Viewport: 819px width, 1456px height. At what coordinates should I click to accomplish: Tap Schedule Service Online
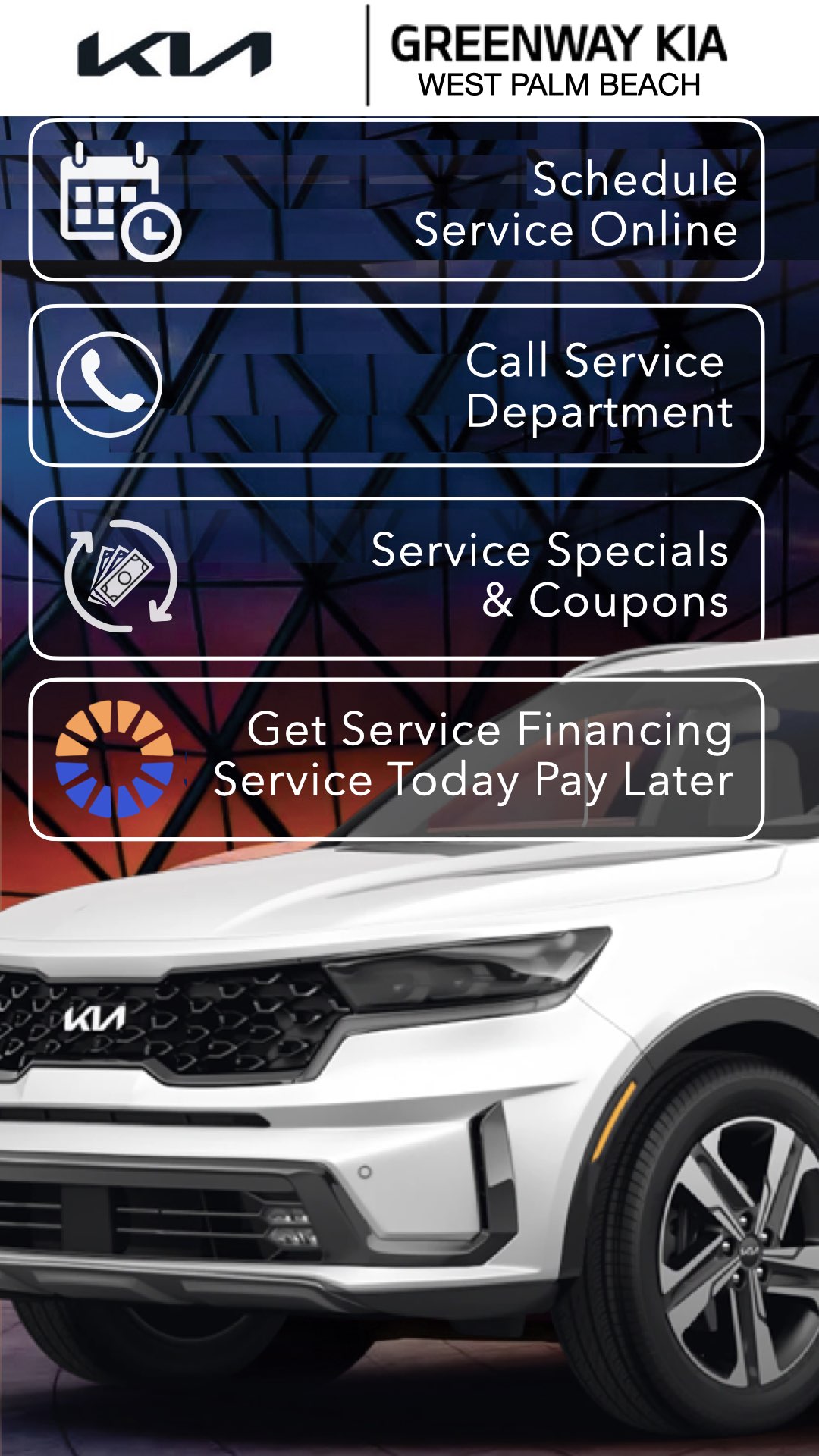[396, 201]
